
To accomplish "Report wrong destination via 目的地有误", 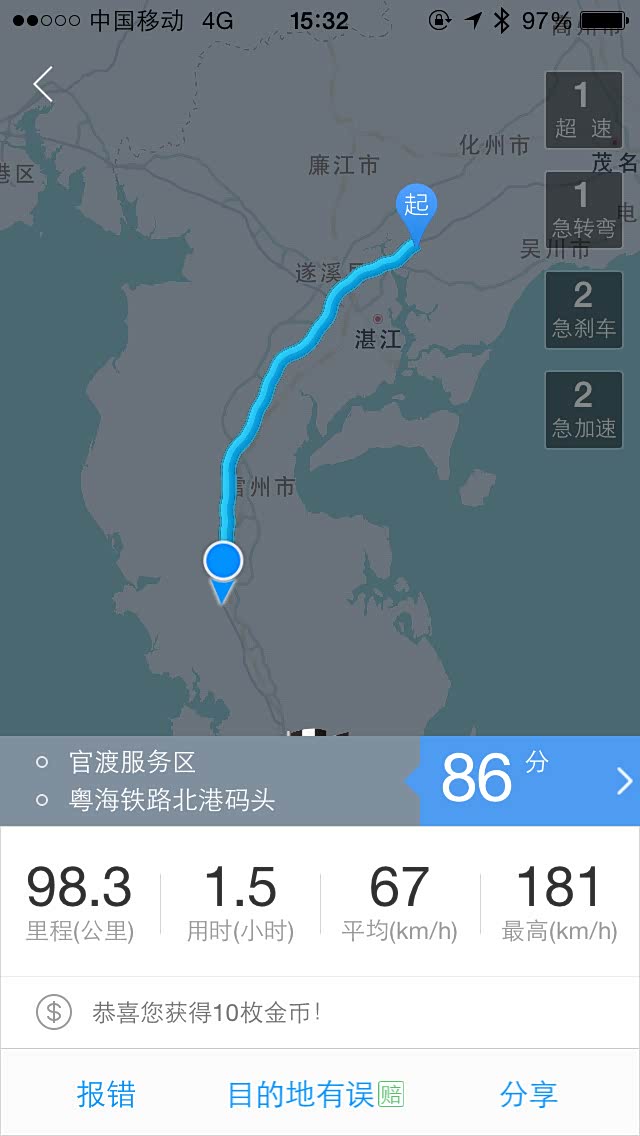I will click(315, 1094).
